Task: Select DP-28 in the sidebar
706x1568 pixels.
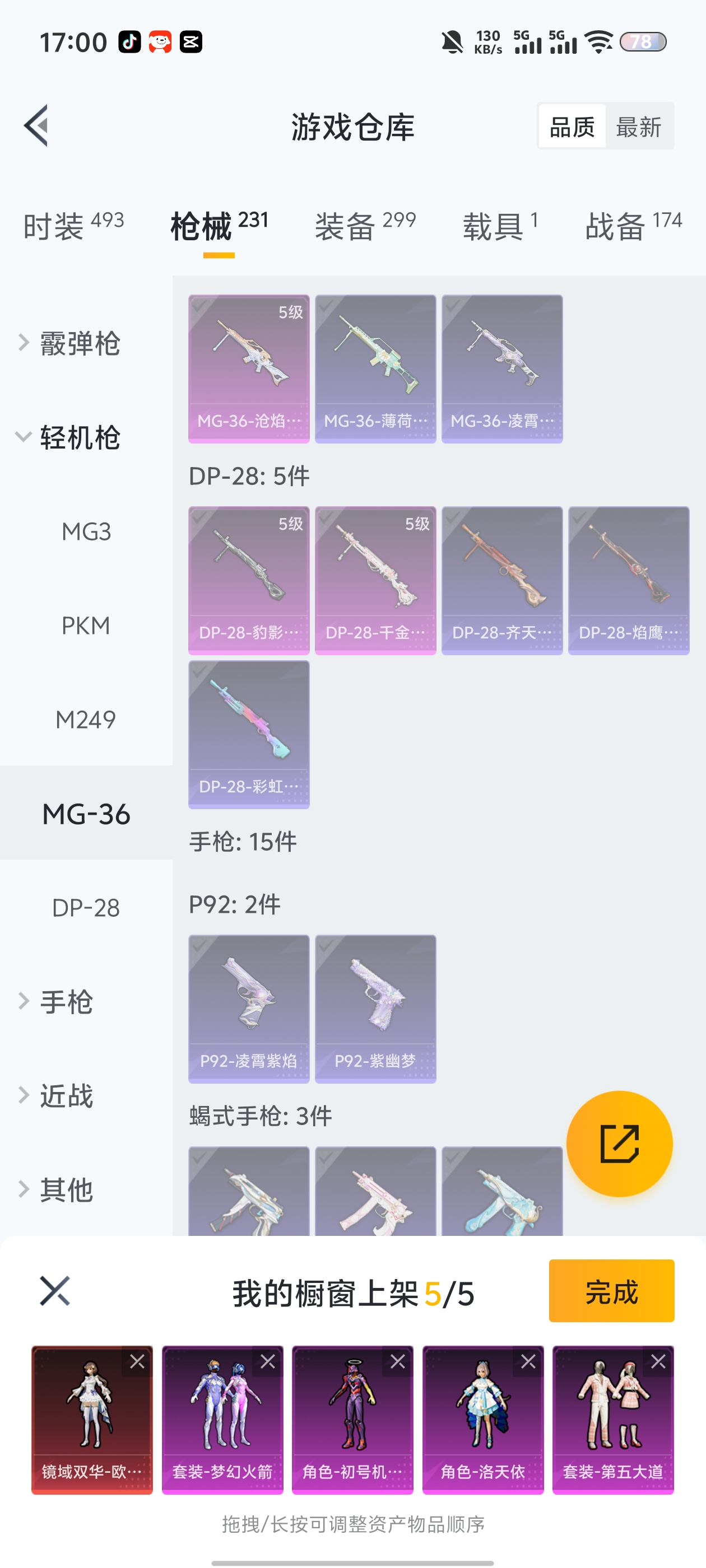Action: click(x=86, y=908)
